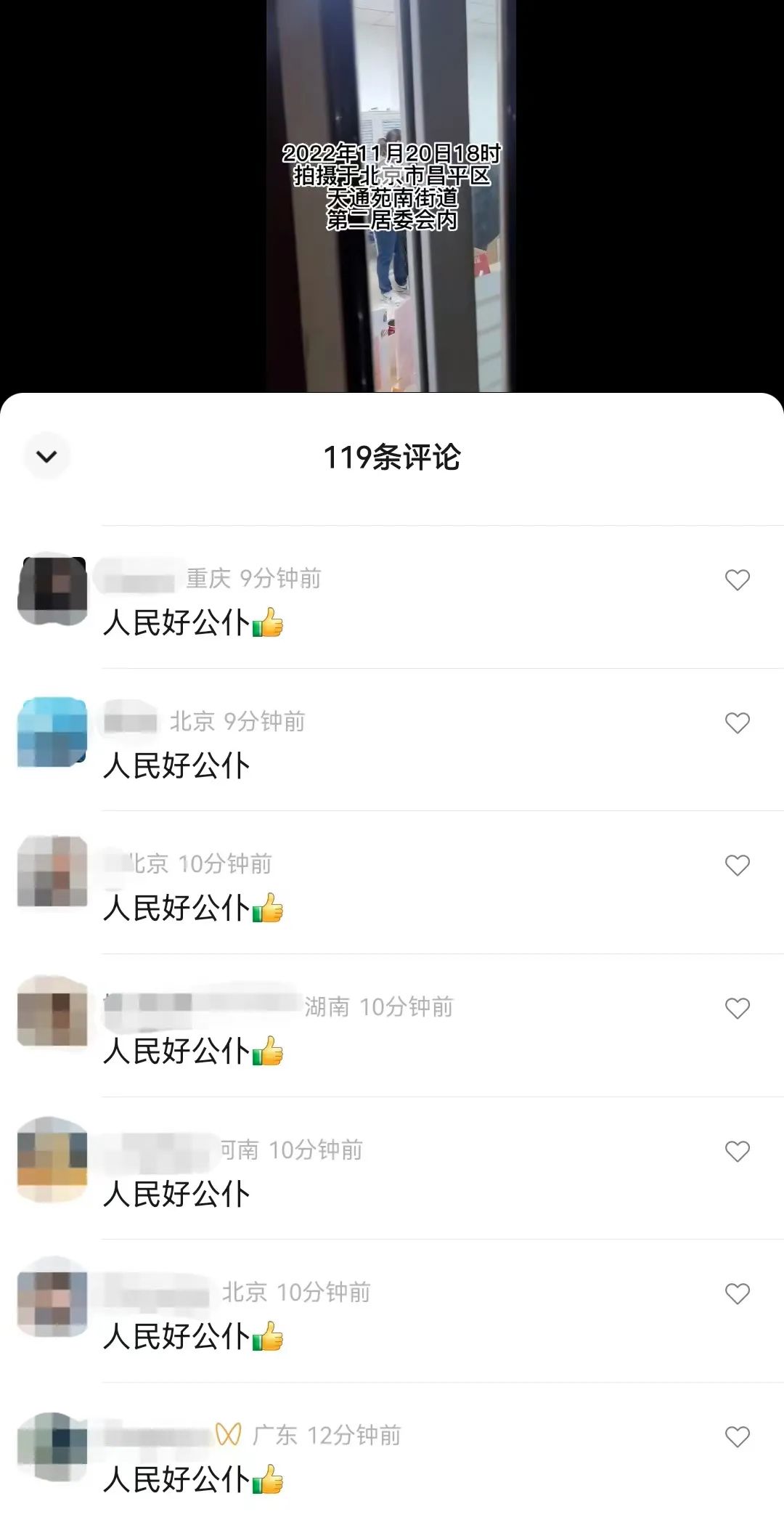Return to the video above the comments

coord(392,196)
